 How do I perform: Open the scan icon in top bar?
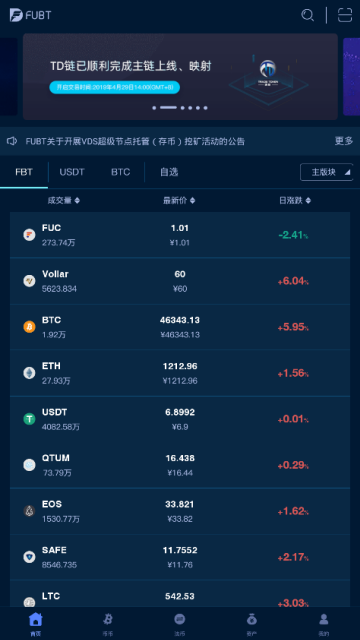(345, 16)
